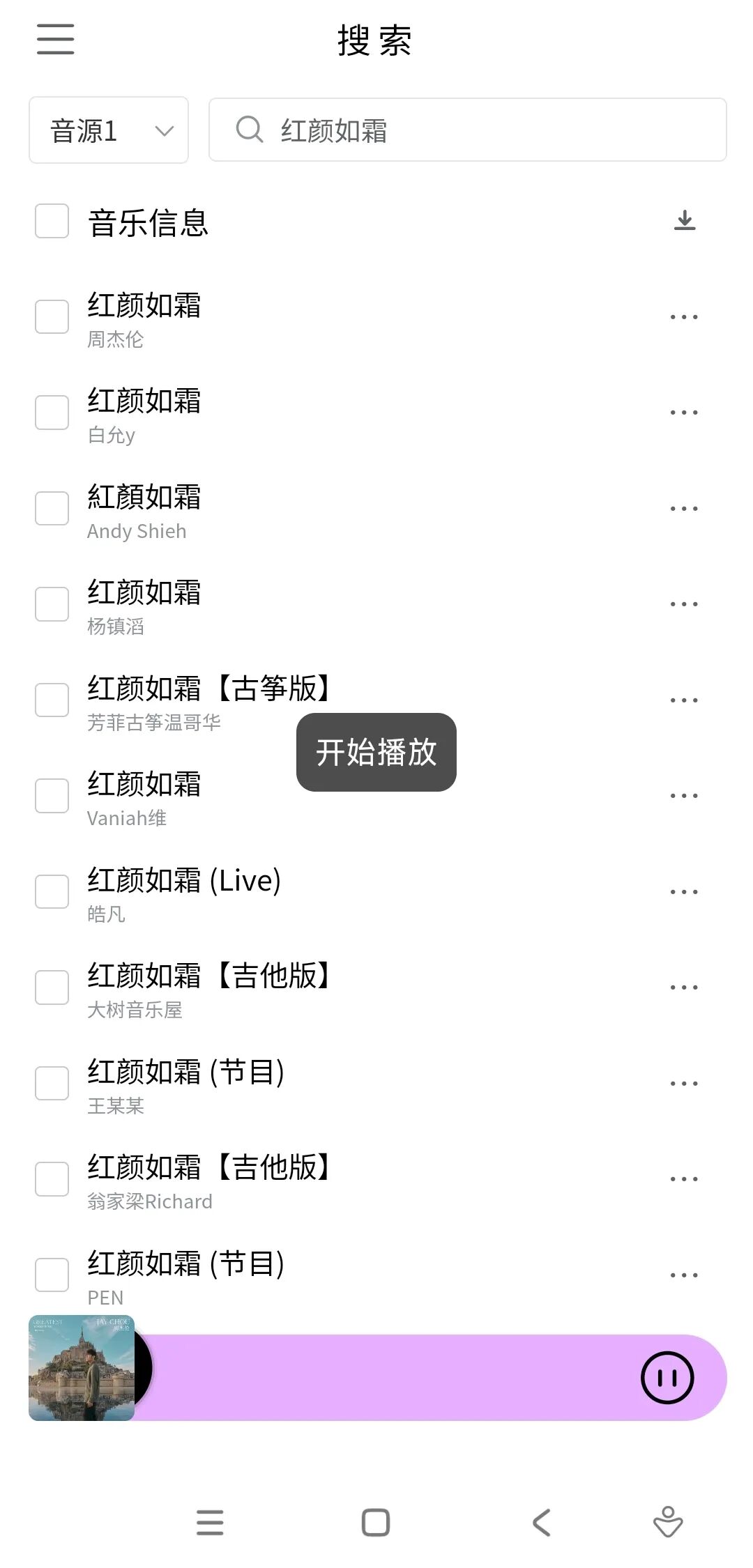
Task: Check the select-all box beside 音乐信息
Action: (x=52, y=222)
